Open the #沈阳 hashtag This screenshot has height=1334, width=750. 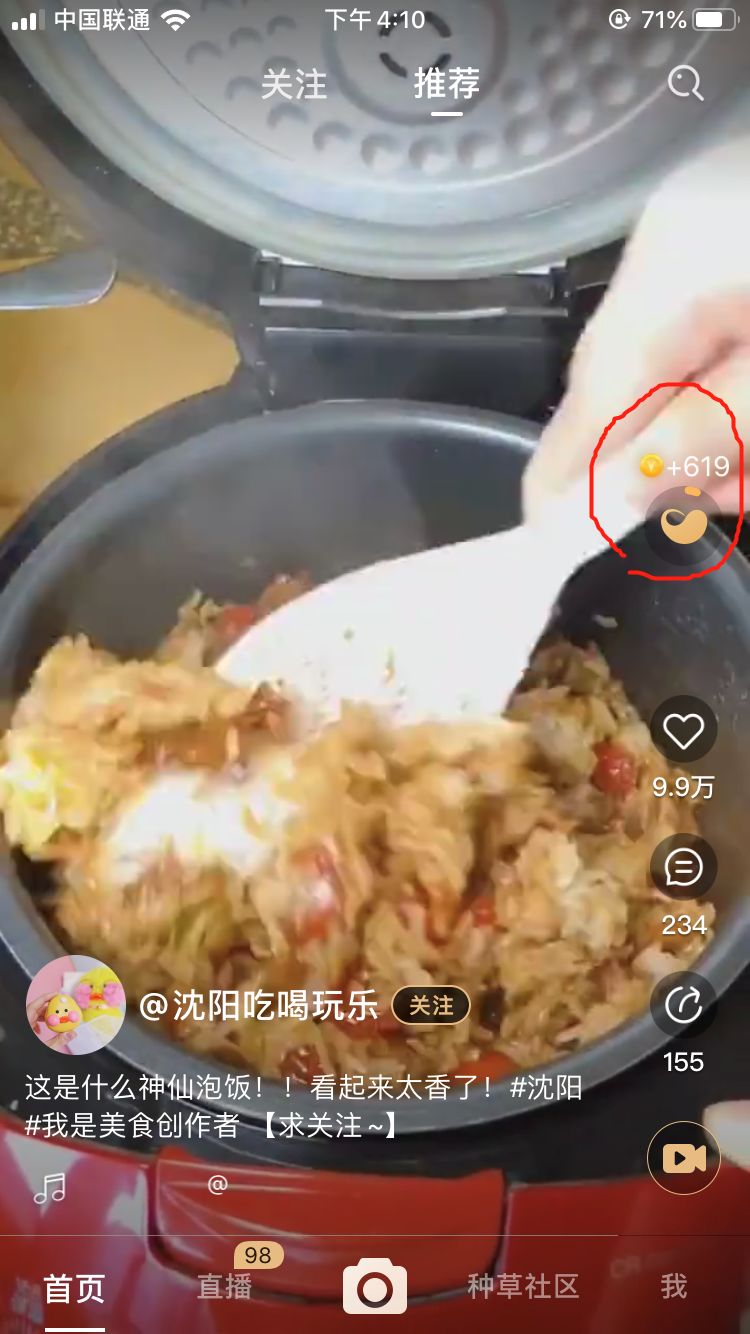(x=546, y=1087)
